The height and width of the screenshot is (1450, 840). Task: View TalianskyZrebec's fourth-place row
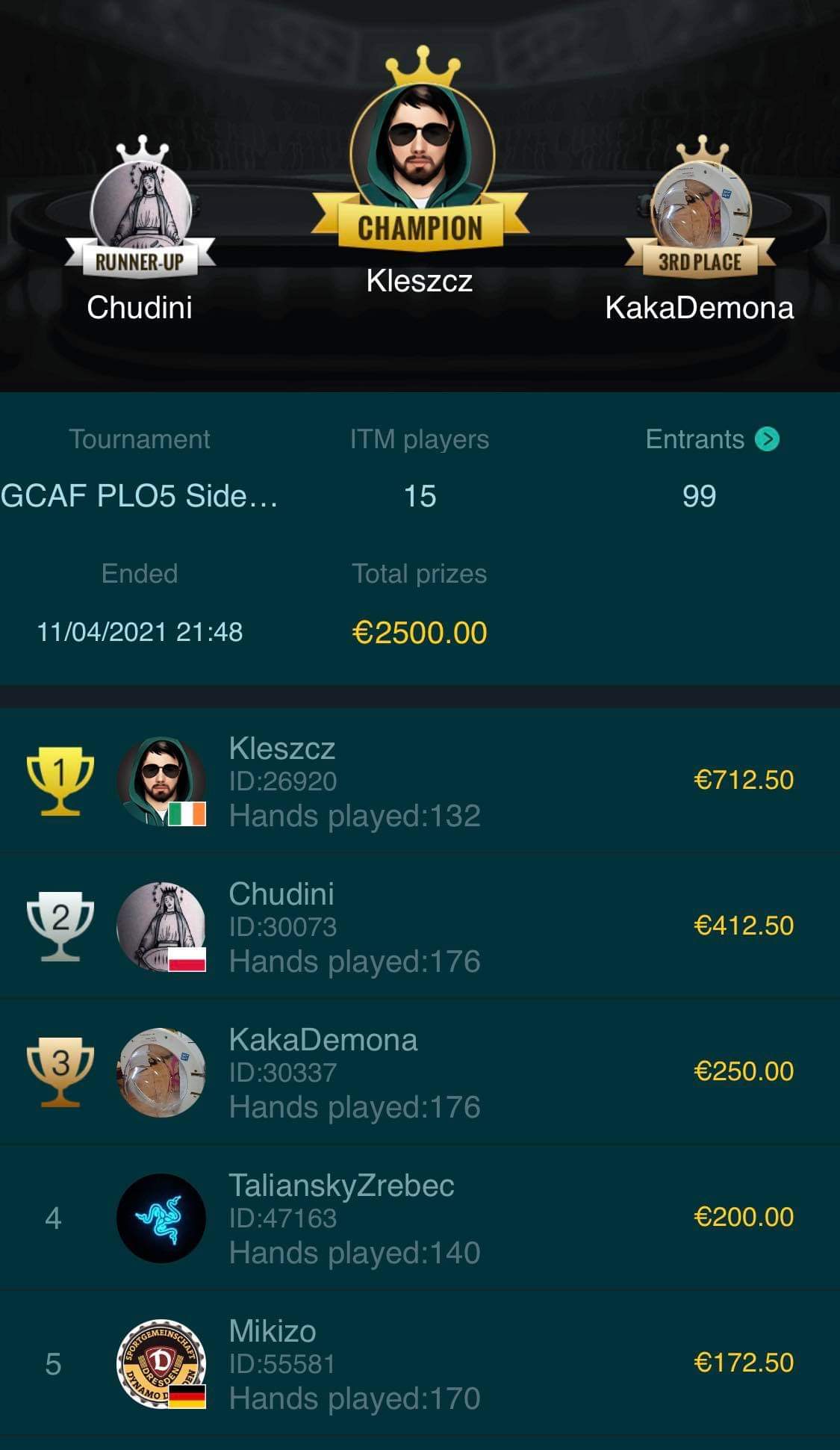[420, 1218]
